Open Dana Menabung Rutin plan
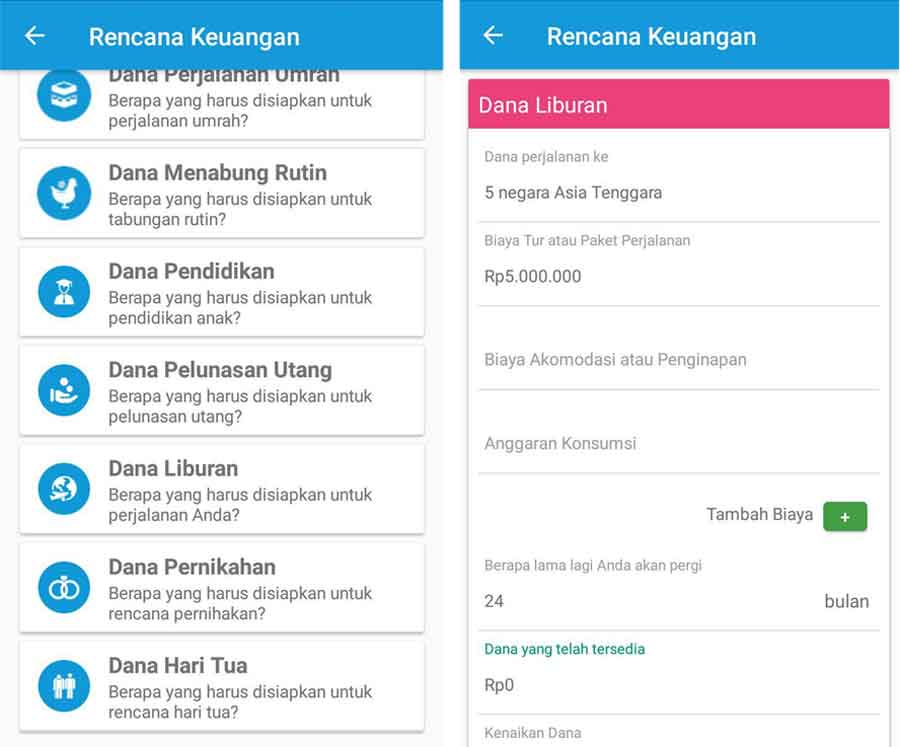This screenshot has width=900, height=747. pos(221,194)
